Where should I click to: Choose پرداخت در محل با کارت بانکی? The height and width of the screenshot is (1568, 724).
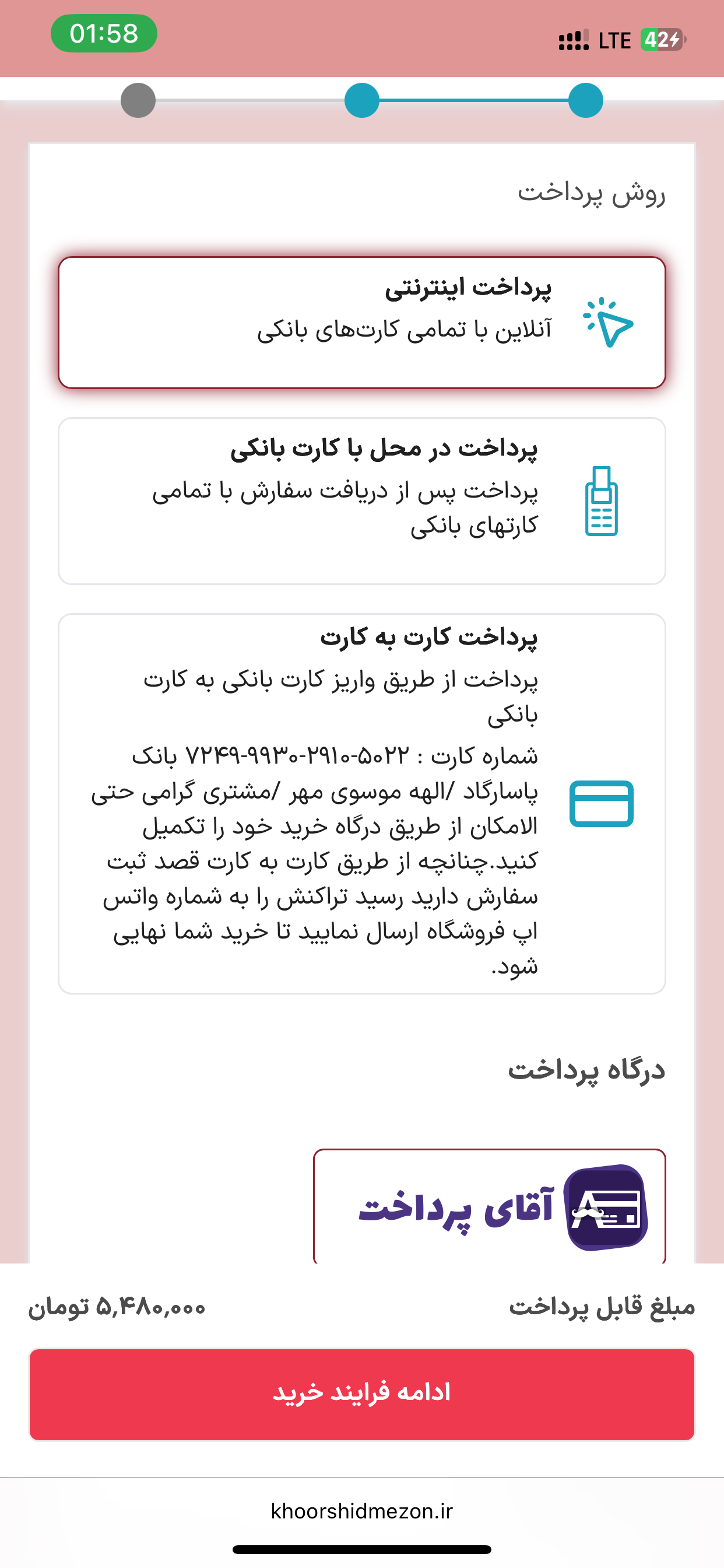coord(361,501)
